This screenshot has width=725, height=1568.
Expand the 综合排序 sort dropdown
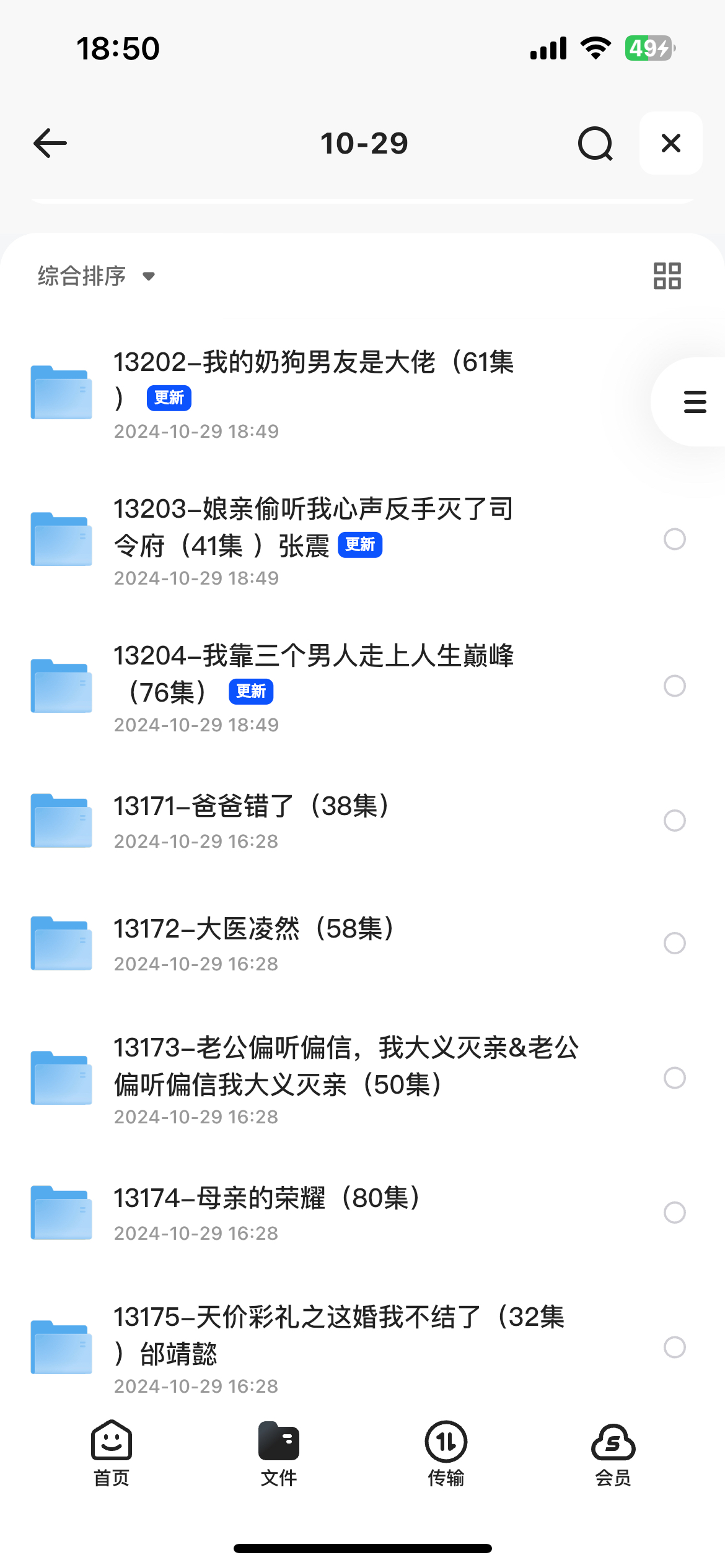click(x=96, y=276)
